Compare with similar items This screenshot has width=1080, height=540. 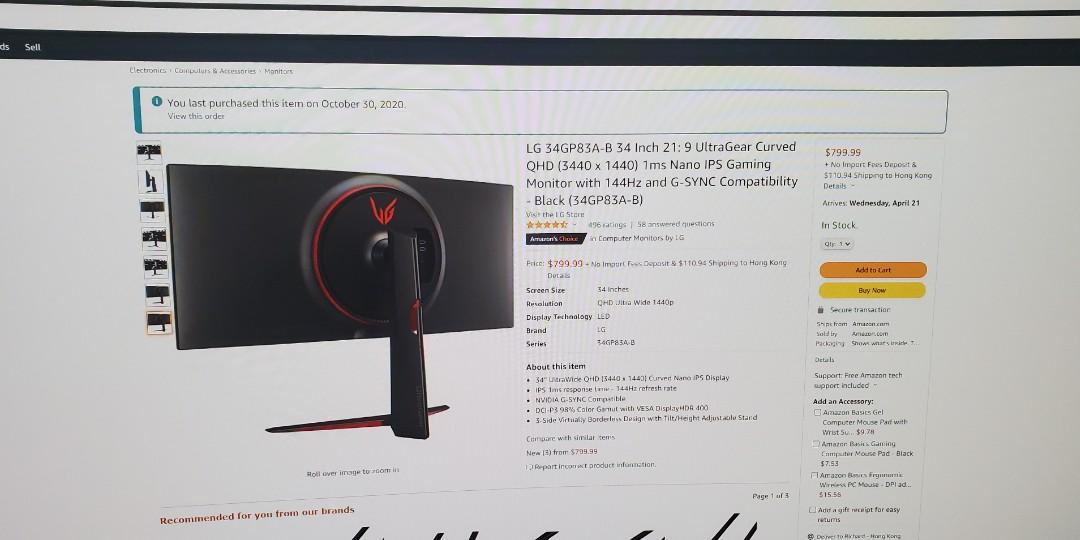tap(570, 438)
